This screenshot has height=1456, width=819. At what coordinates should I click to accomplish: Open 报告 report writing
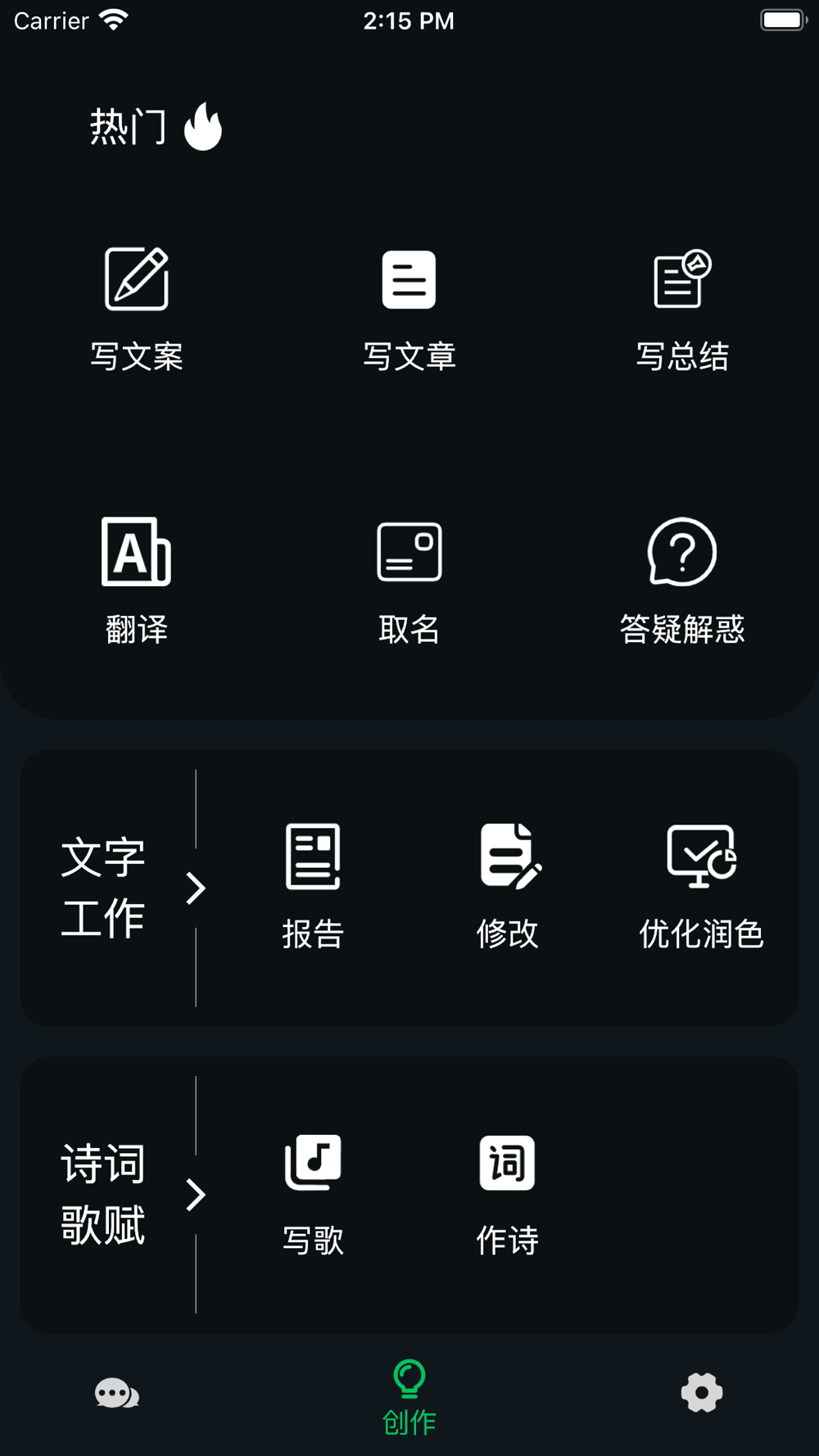tap(313, 886)
